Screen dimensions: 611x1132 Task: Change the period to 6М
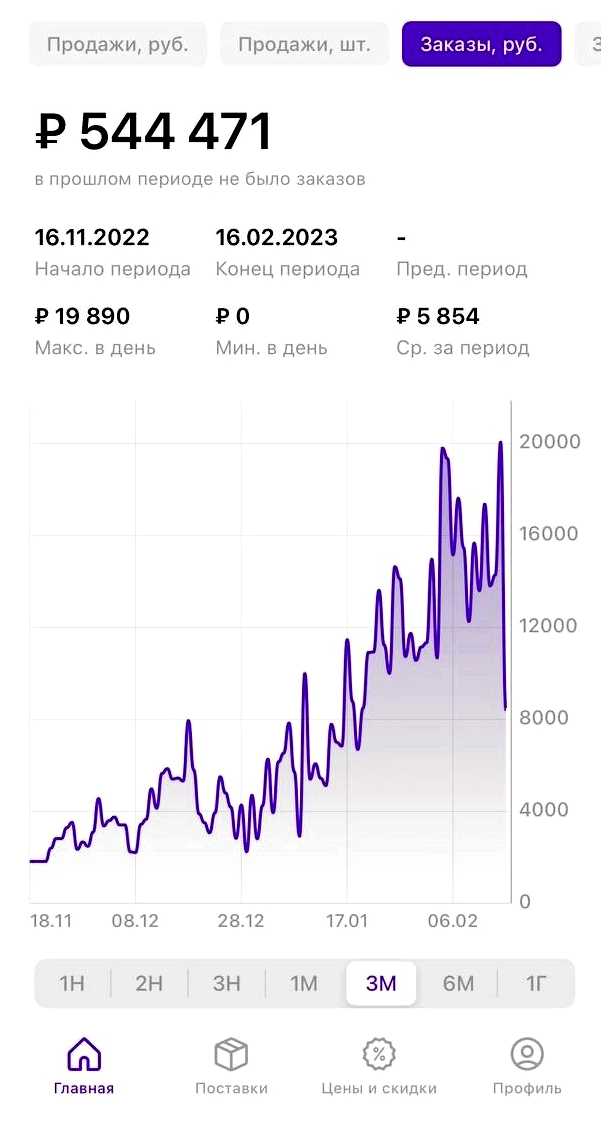tap(458, 983)
